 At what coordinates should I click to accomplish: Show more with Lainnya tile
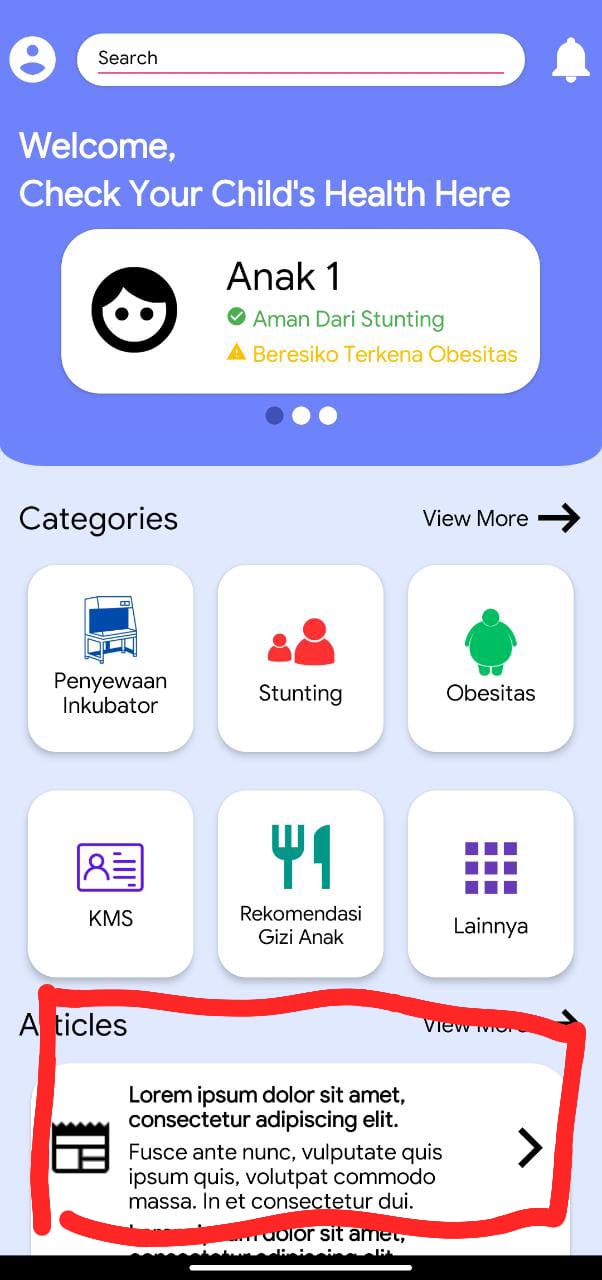[491, 884]
